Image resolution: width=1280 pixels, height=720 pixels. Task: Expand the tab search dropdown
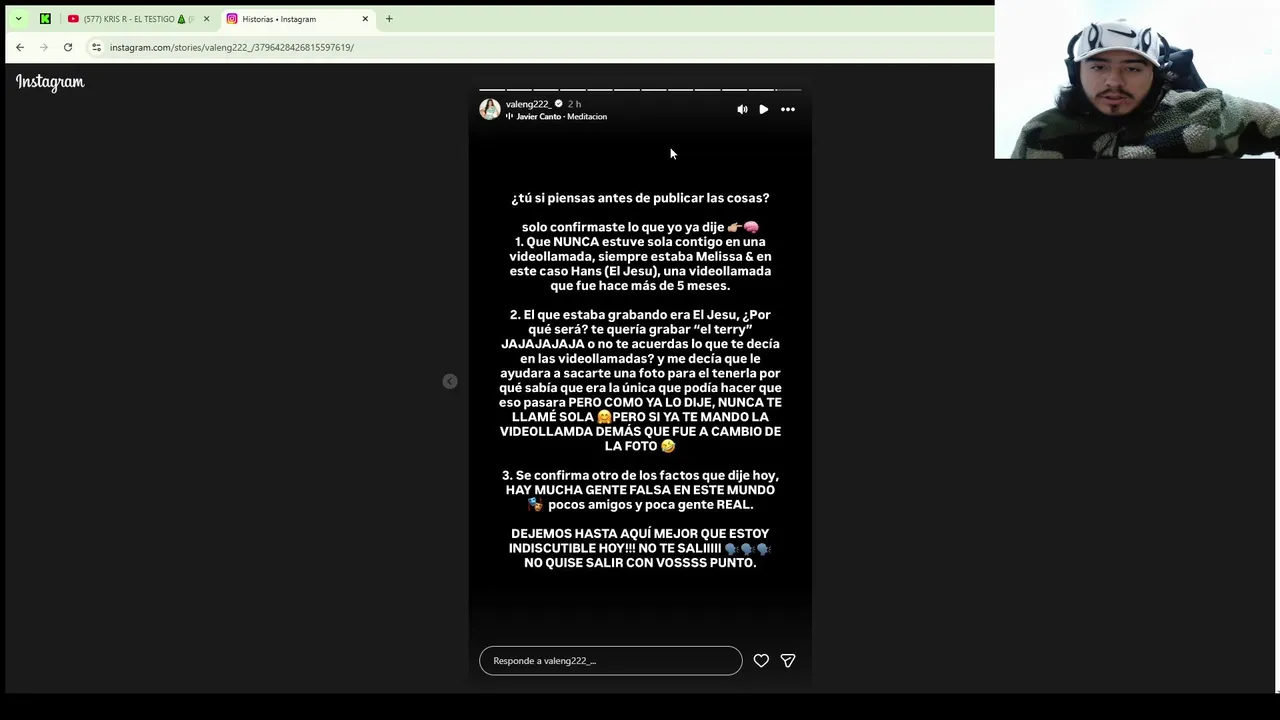(x=18, y=19)
